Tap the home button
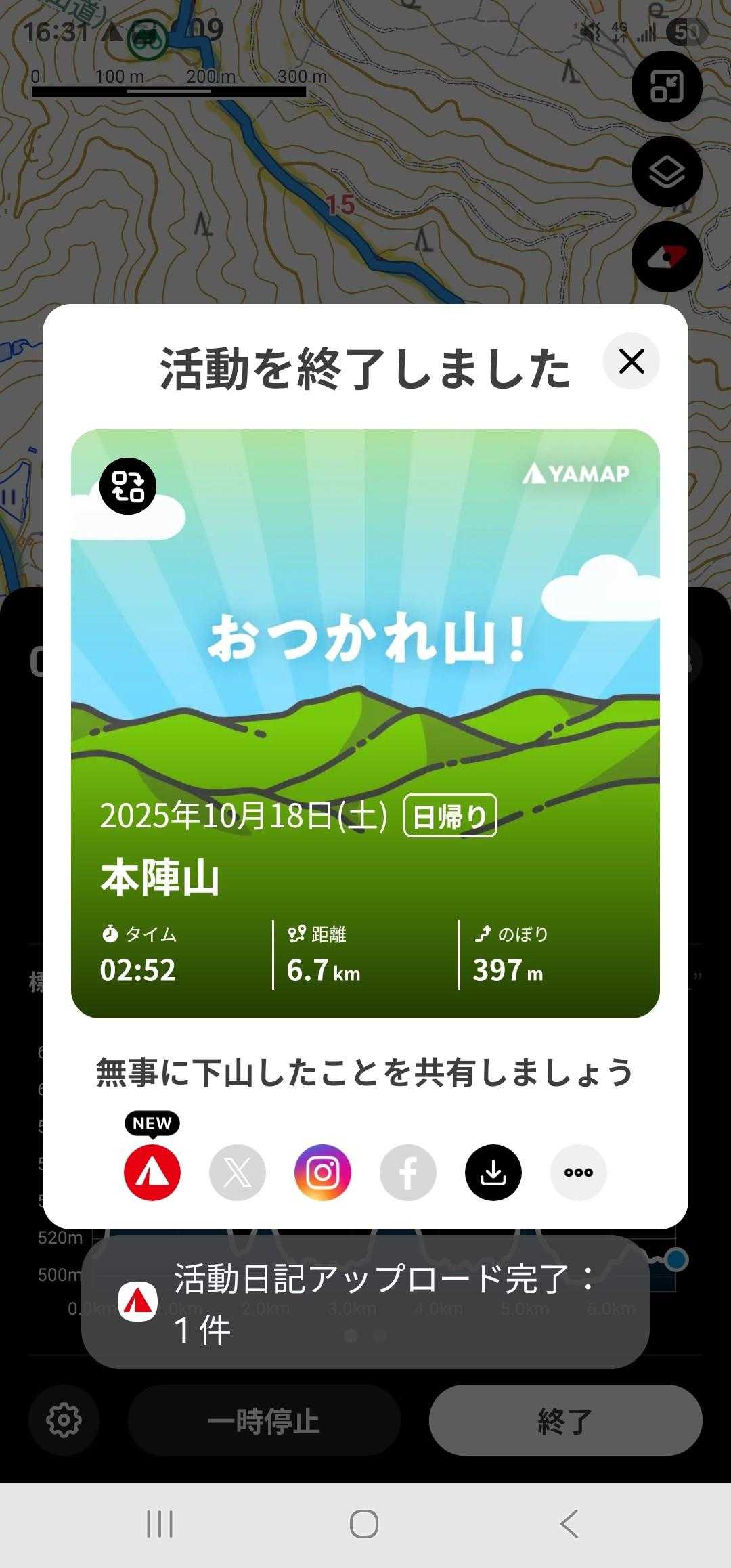The image size is (731, 1568). coord(364,1524)
